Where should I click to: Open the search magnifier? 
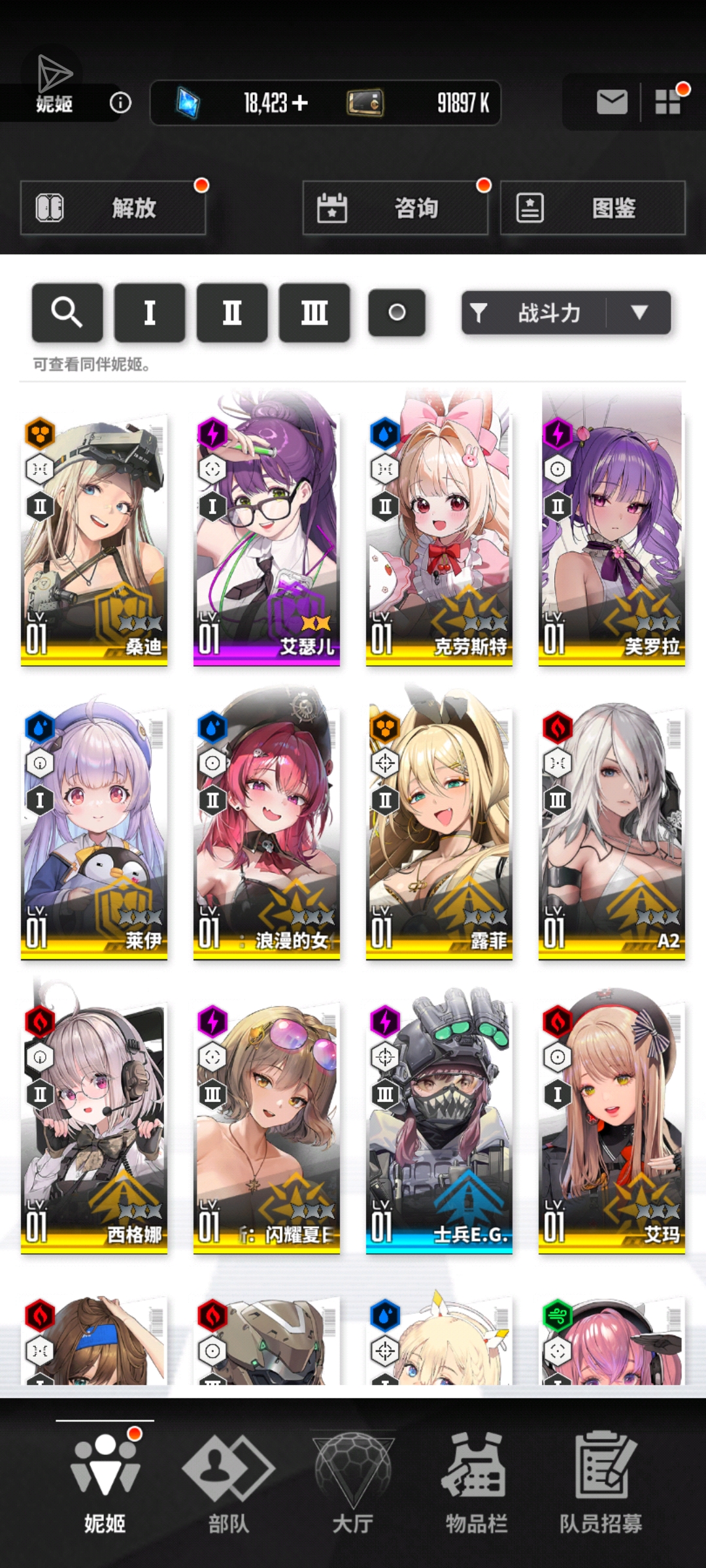pos(67,312)
